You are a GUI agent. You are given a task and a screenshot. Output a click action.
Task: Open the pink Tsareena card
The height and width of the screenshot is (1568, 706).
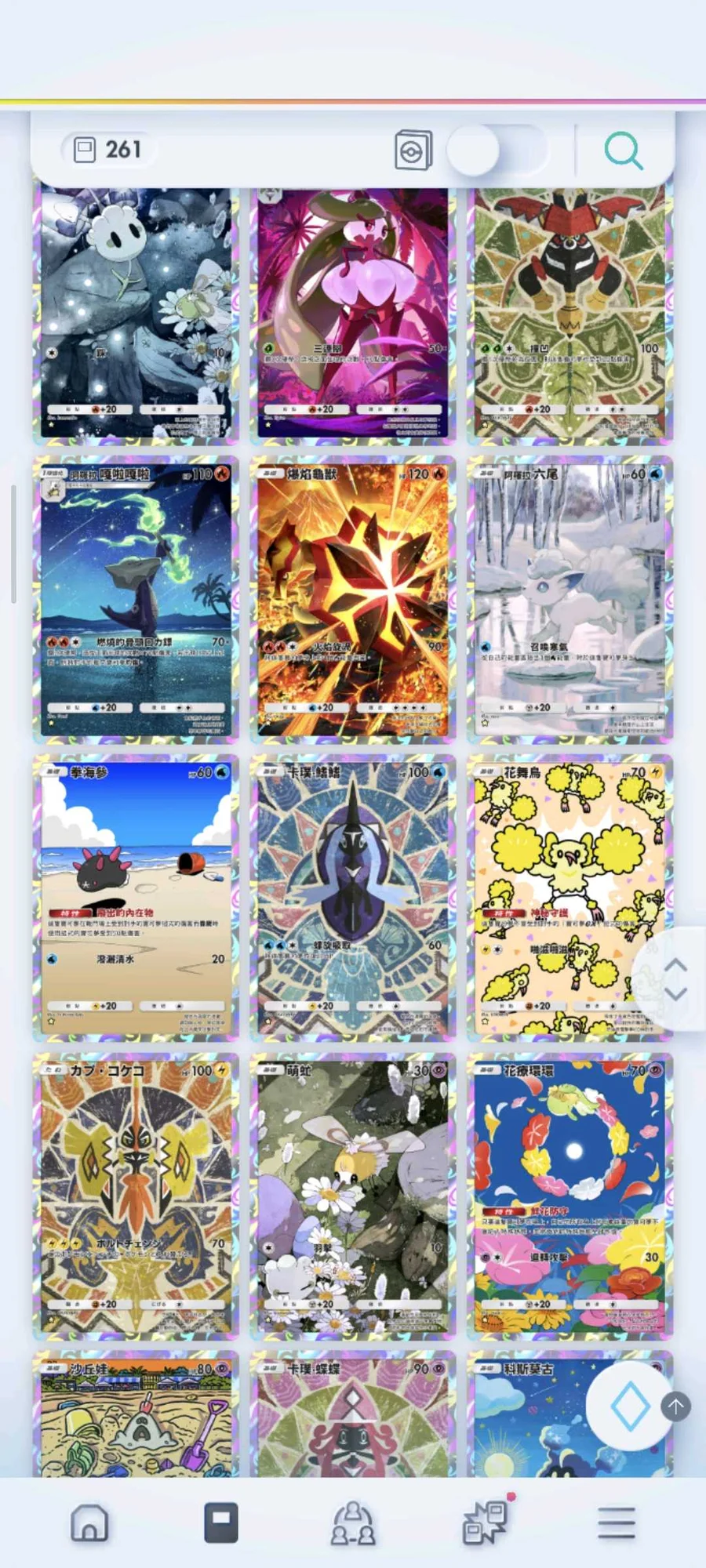pos(353,314)
